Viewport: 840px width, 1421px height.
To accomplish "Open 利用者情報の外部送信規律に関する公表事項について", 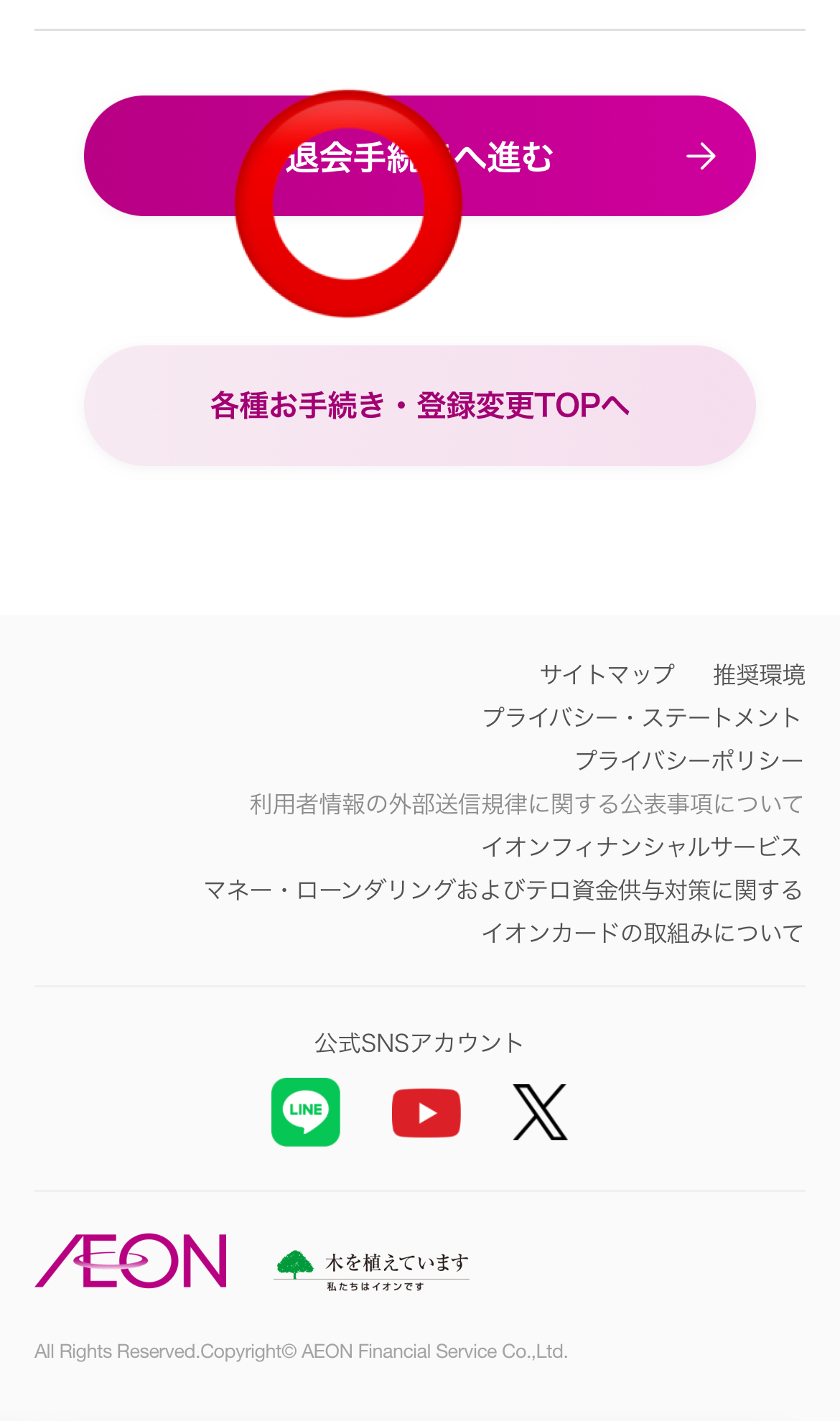I will (526, 803).
